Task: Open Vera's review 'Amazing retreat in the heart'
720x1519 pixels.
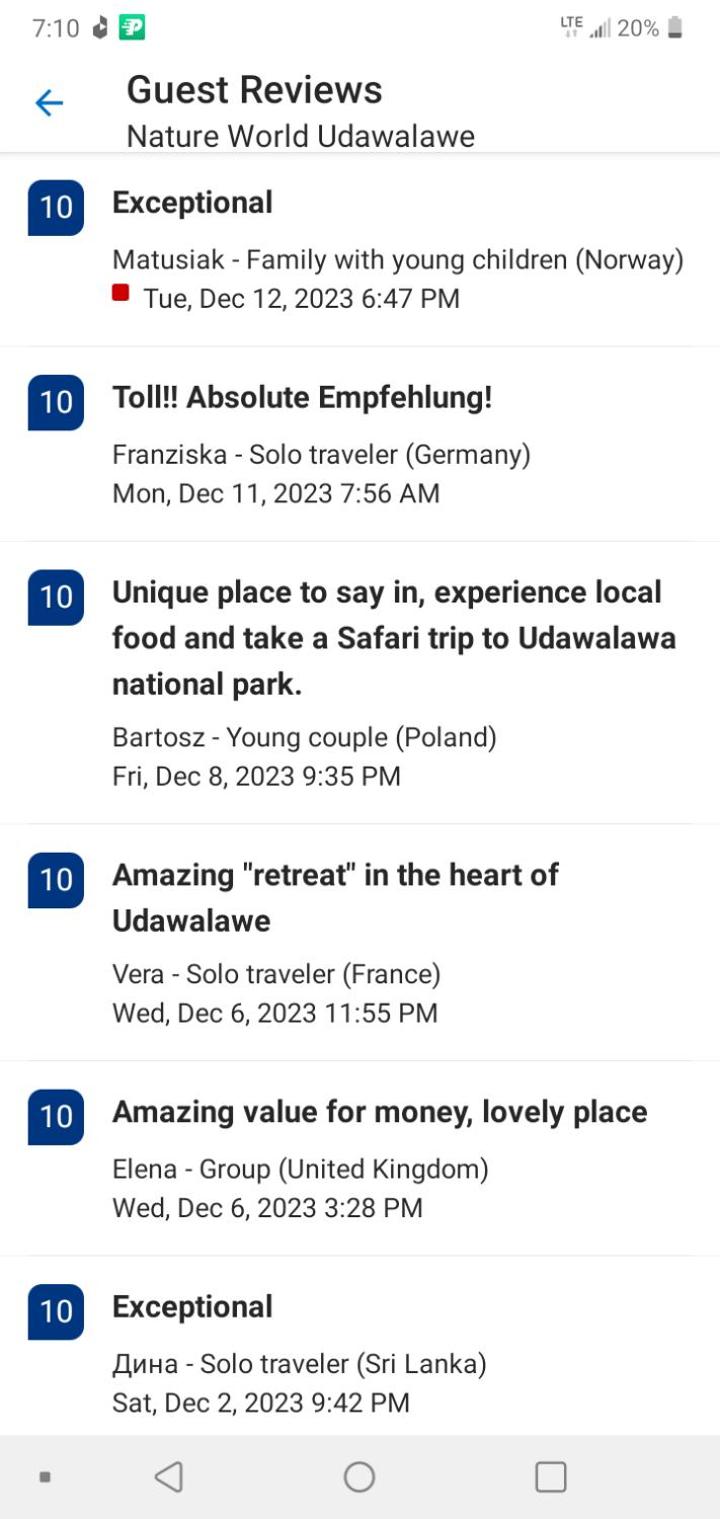Action: click(360, 943)
